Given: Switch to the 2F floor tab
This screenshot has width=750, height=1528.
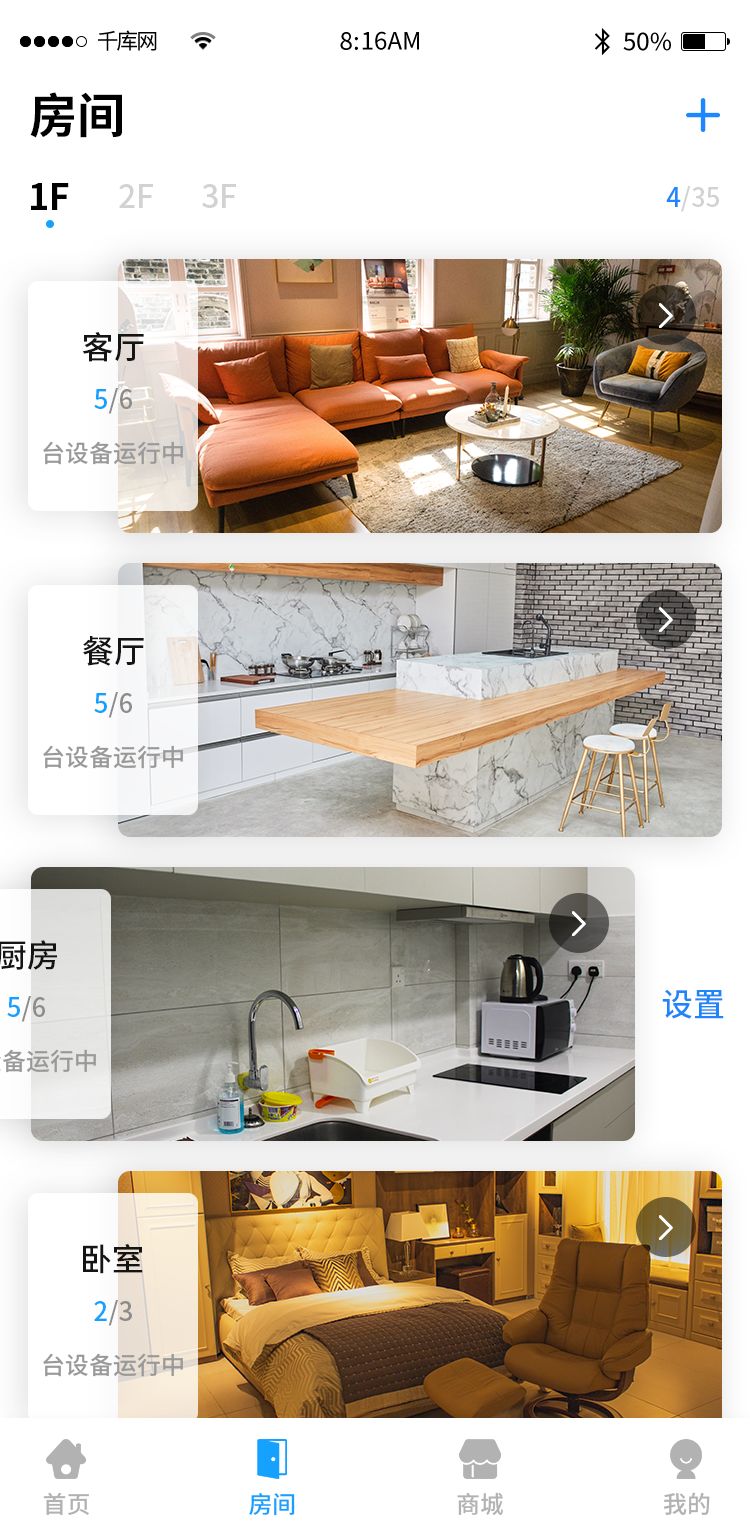Looking at the screenshot, I should [135, 197].
